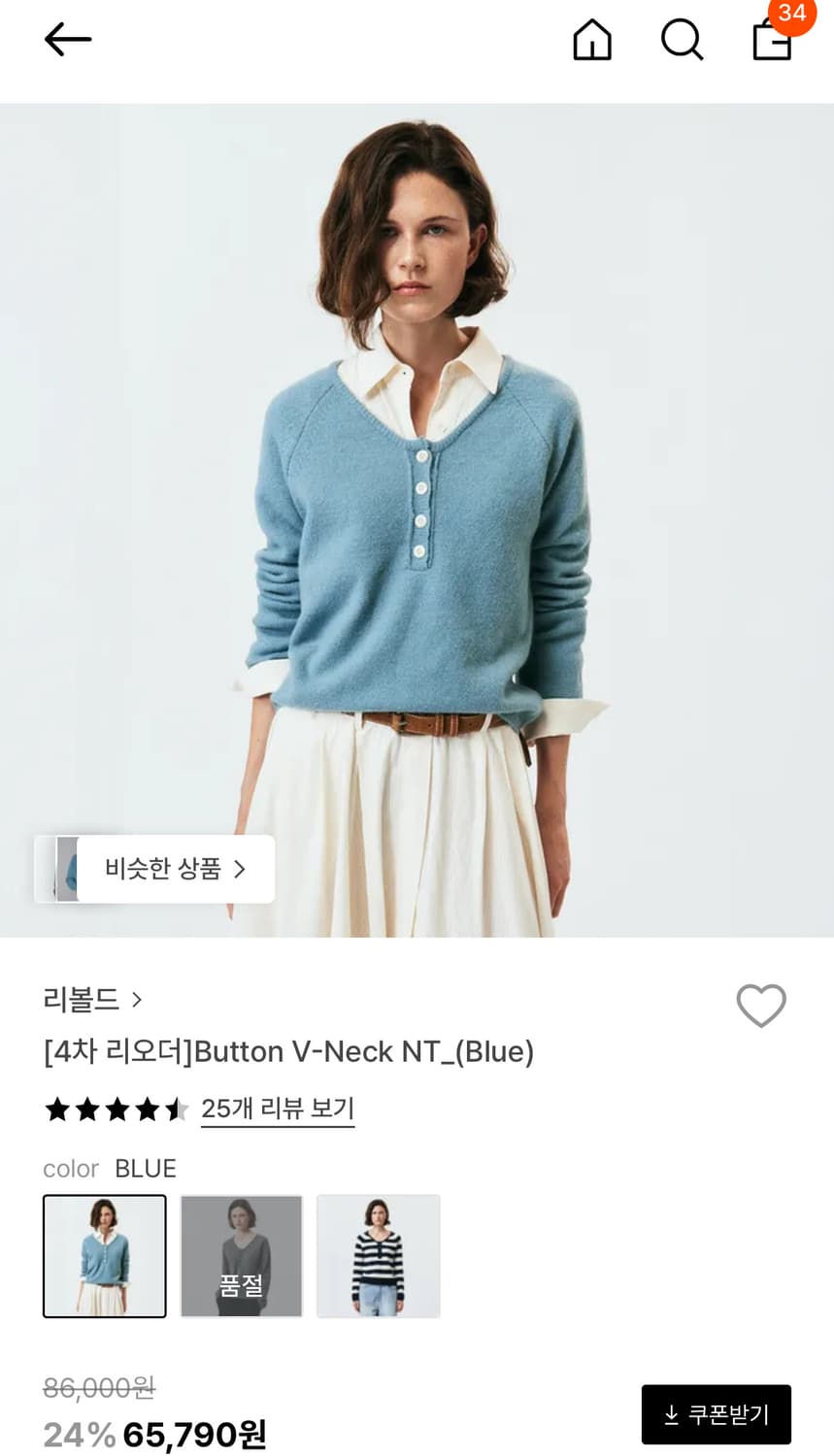Viewport: 834px width, 1456px height.
Task: Open search with the magnifier icon
Action: click(682, 41)
